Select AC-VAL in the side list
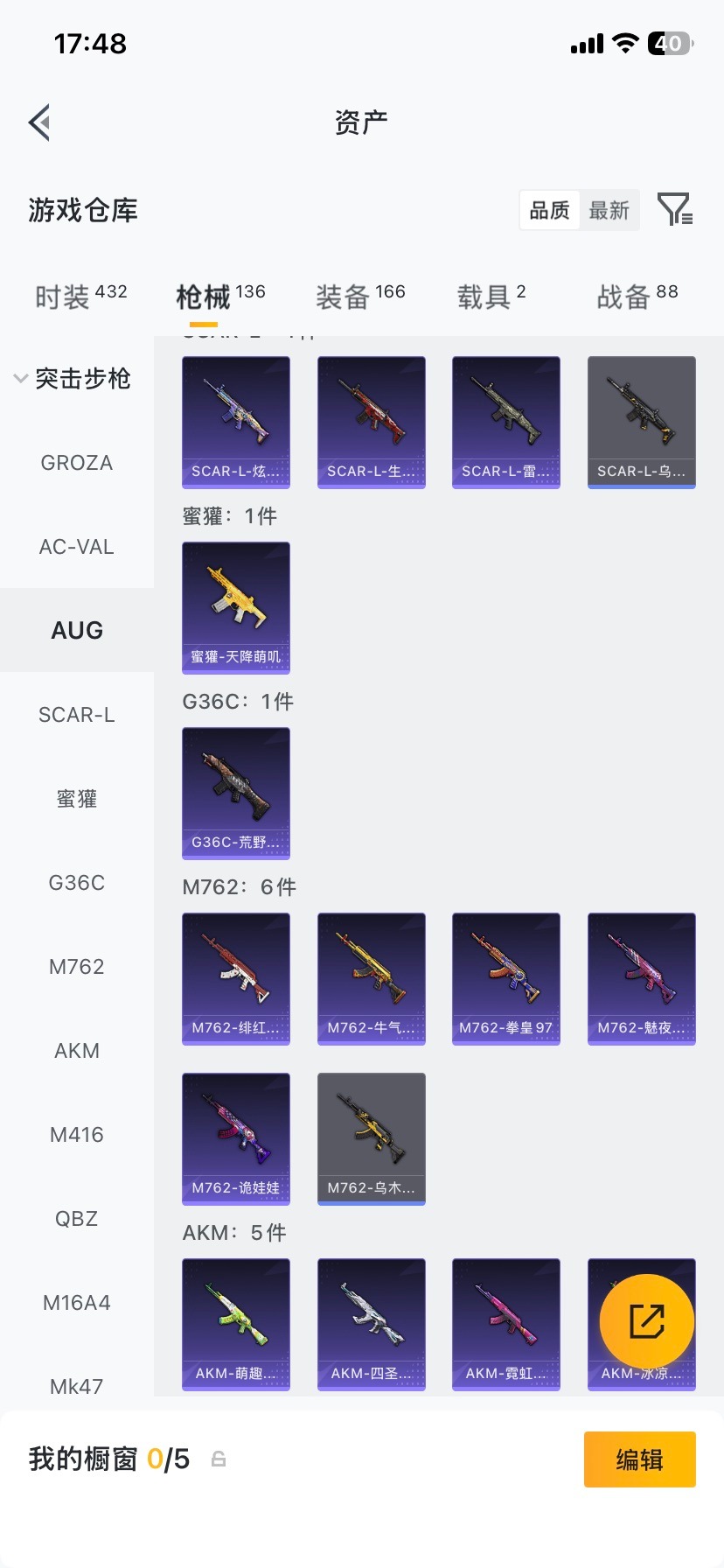Image resolution: width=724 pixels, height=1568 pixels. 77,547
